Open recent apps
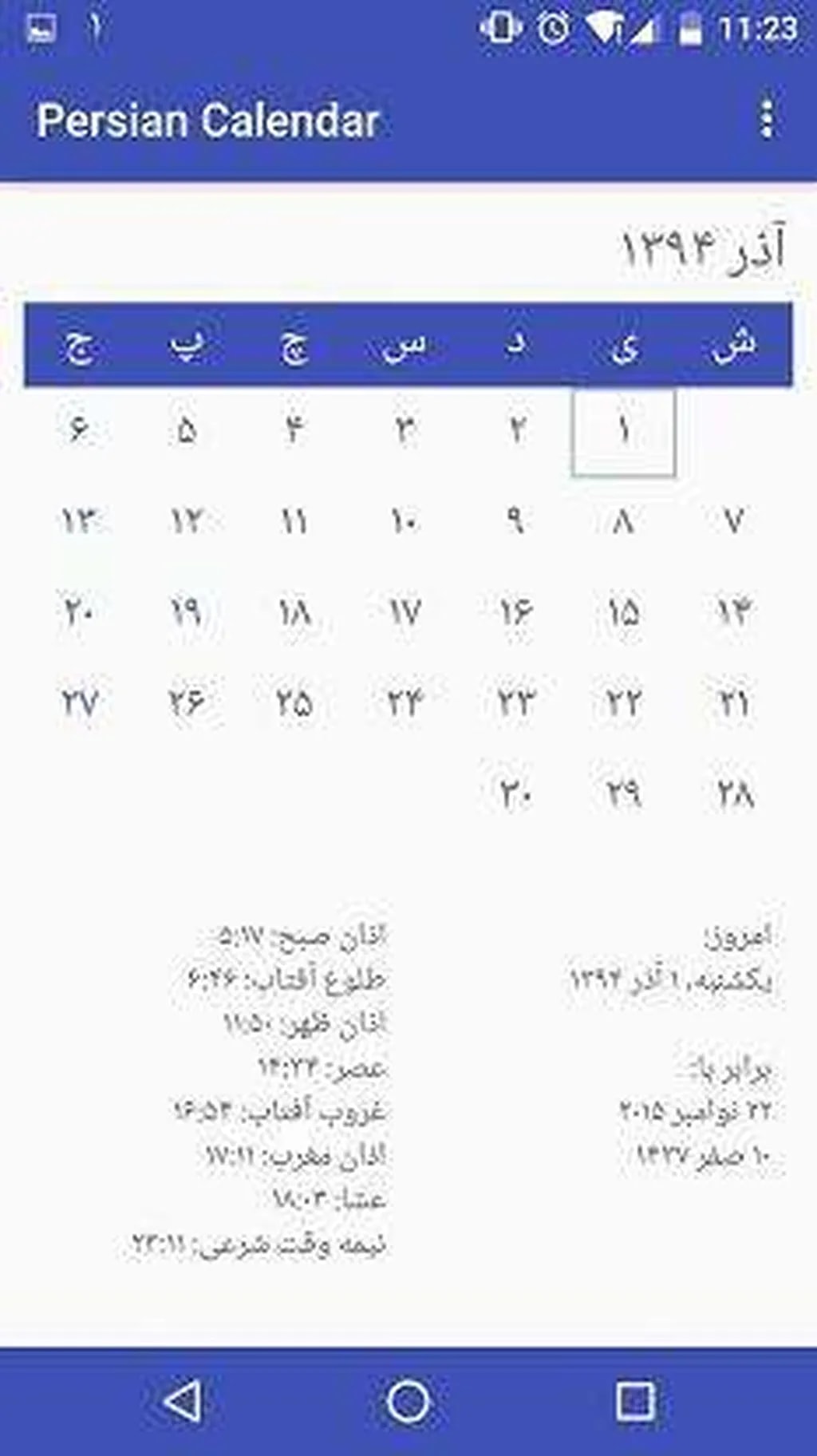The image size is (817, 1456). pyautogui.click(x=635, y=1401)
